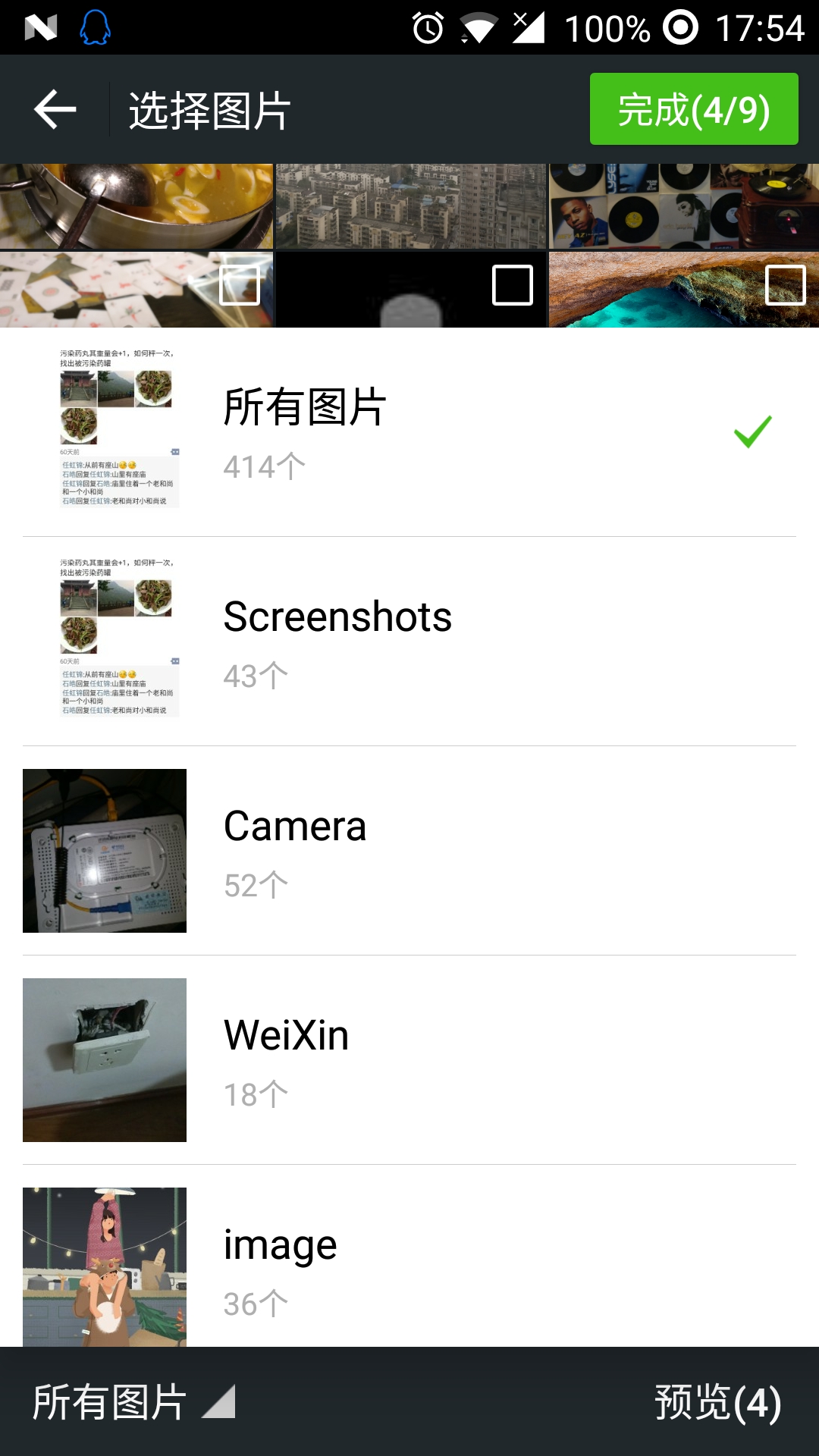
Task: Select the 所有图片 album with 414 items
Action: tap(409, 432)
